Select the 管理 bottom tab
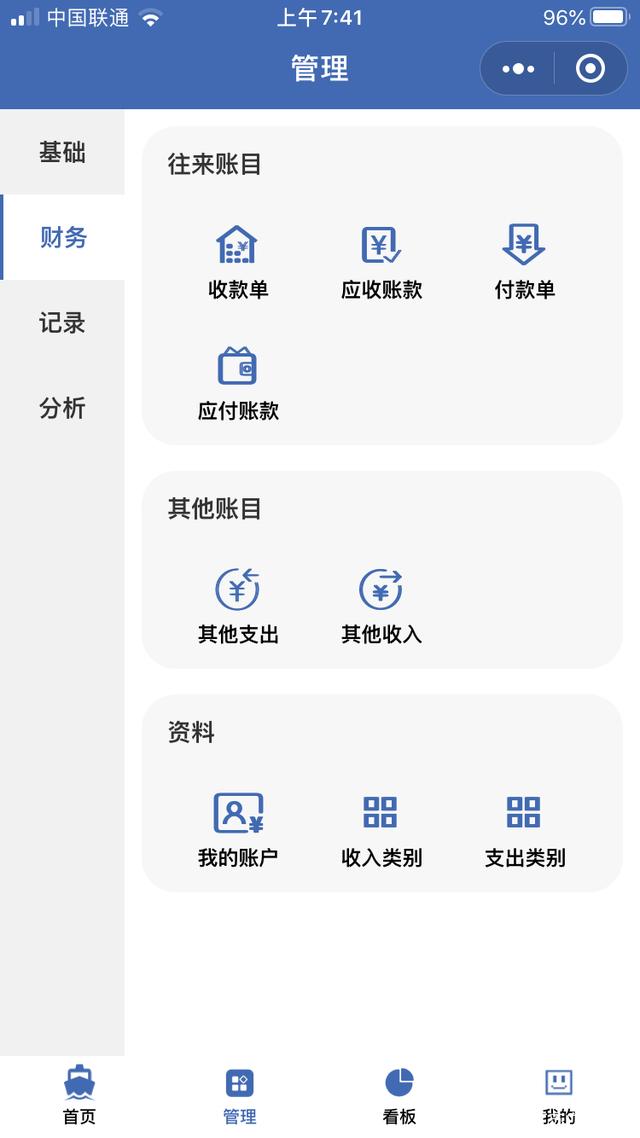Image resolution: width=640 pixels, height=1138 pixels. coord(239,1096)
